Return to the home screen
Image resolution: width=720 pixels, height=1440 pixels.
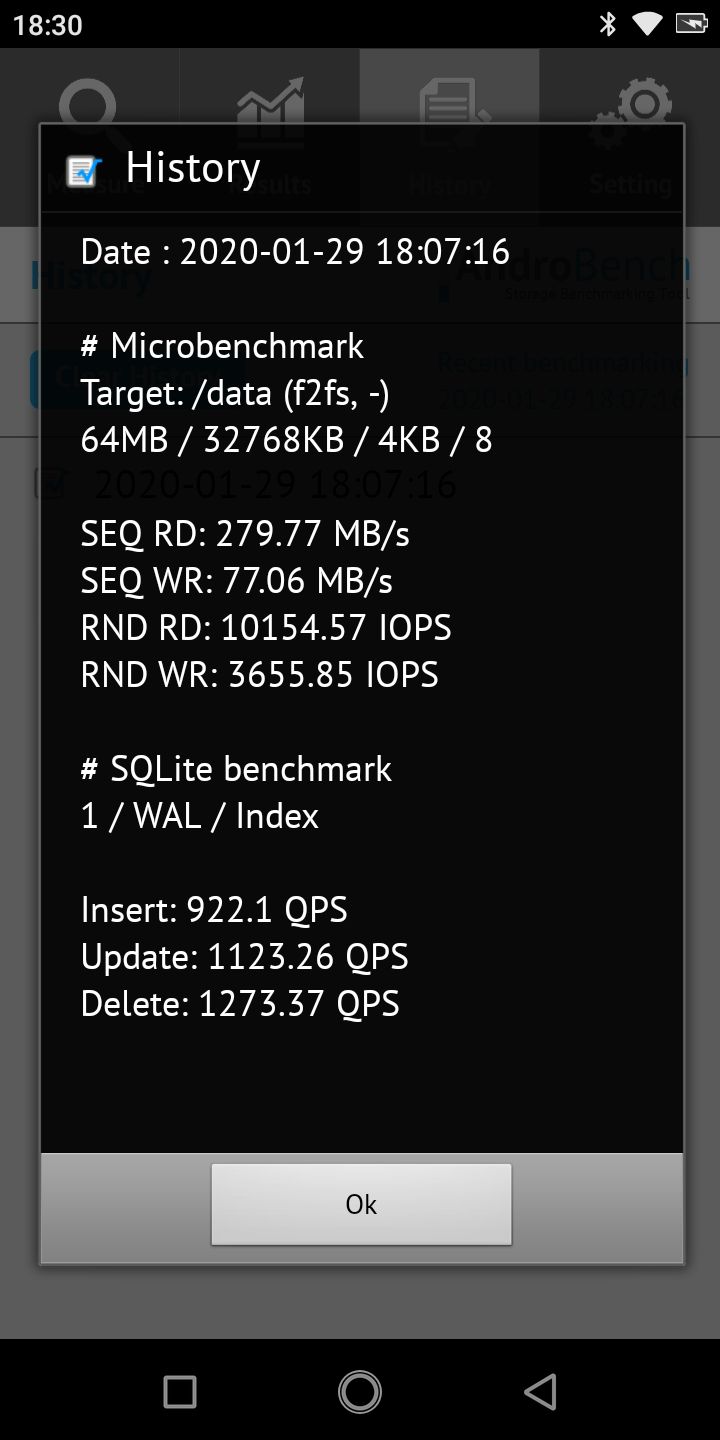pos(360,1391)
